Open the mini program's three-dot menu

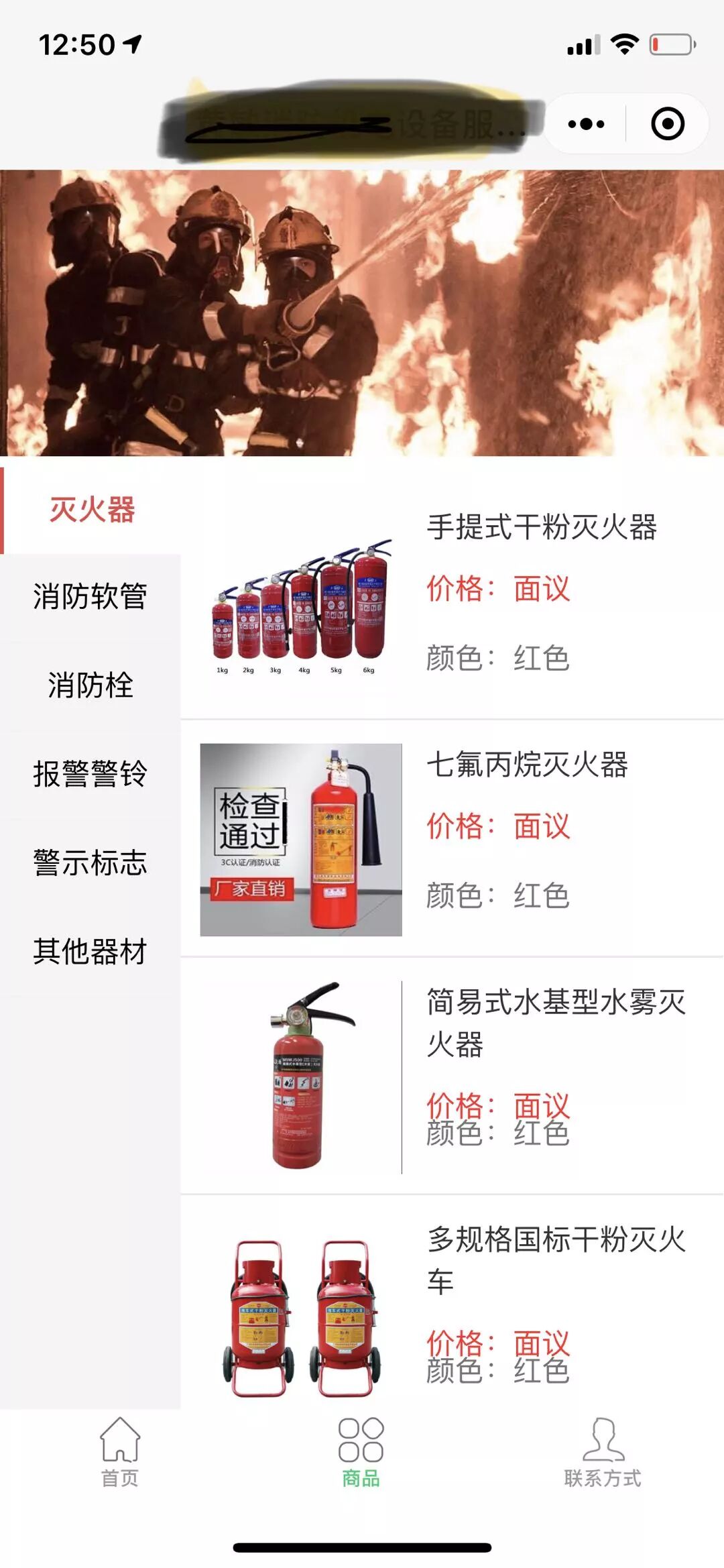[x=586, y=124]
